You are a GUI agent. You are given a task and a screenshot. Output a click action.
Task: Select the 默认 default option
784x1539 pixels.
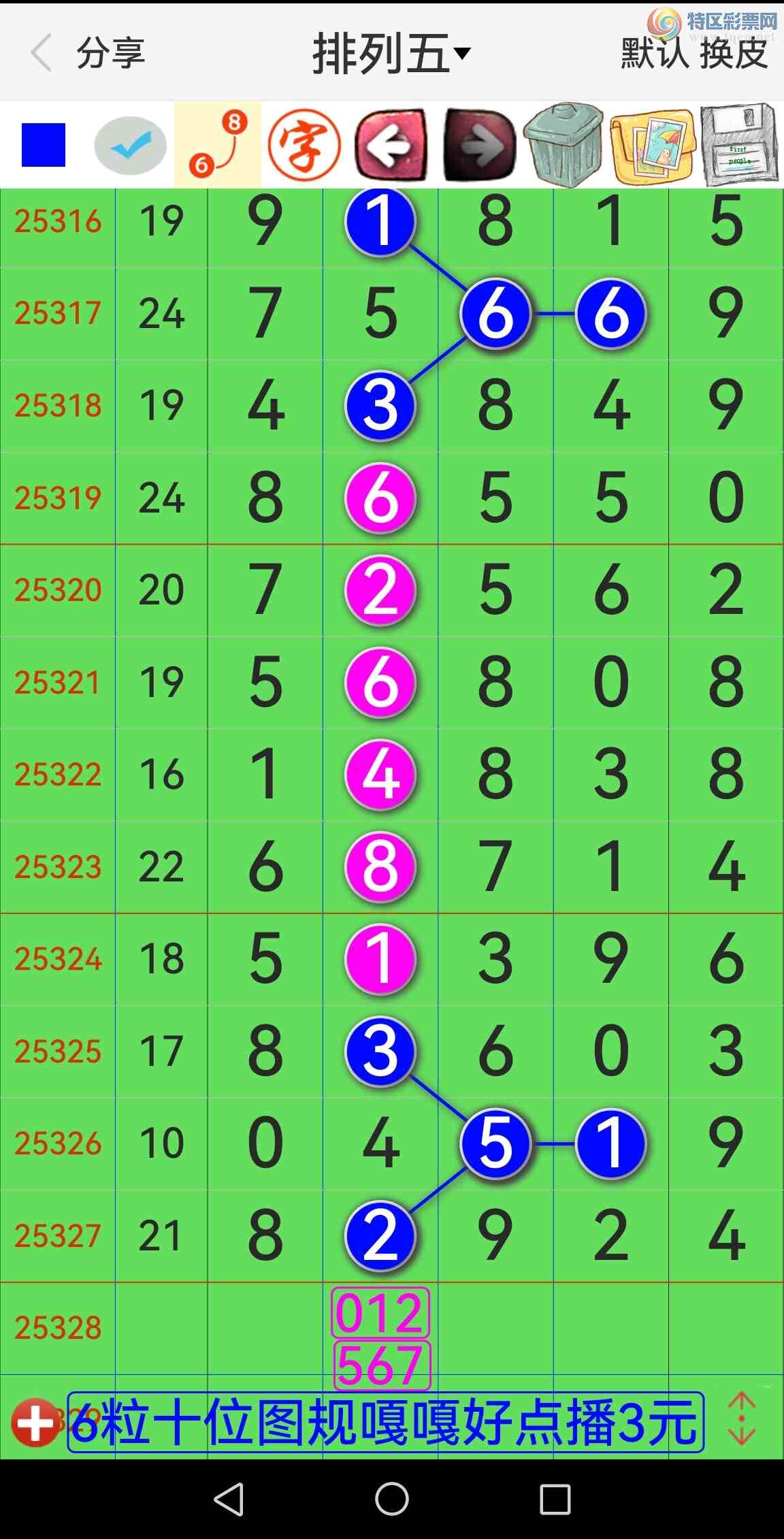tap(654, 54)
